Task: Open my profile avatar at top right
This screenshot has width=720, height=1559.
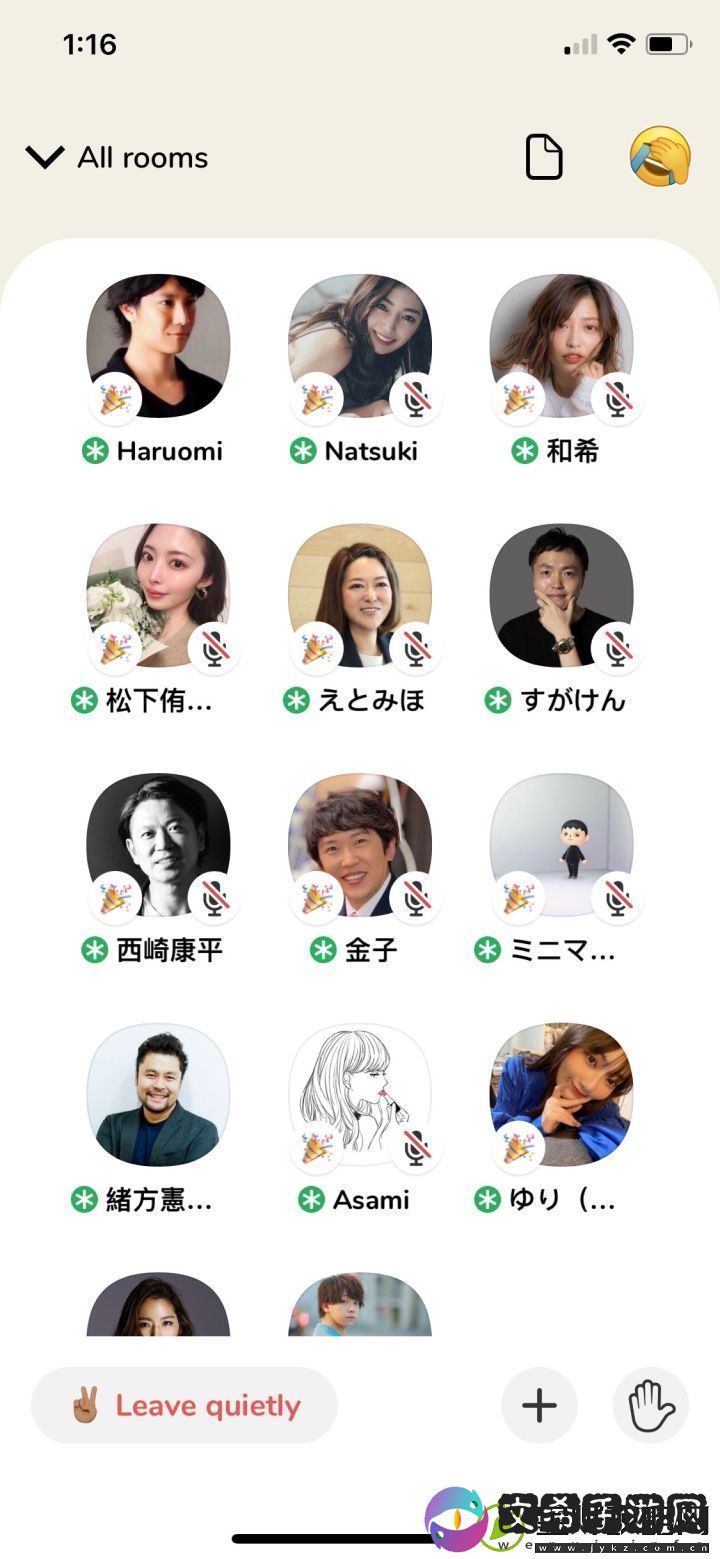Action: tap(660, 157)
